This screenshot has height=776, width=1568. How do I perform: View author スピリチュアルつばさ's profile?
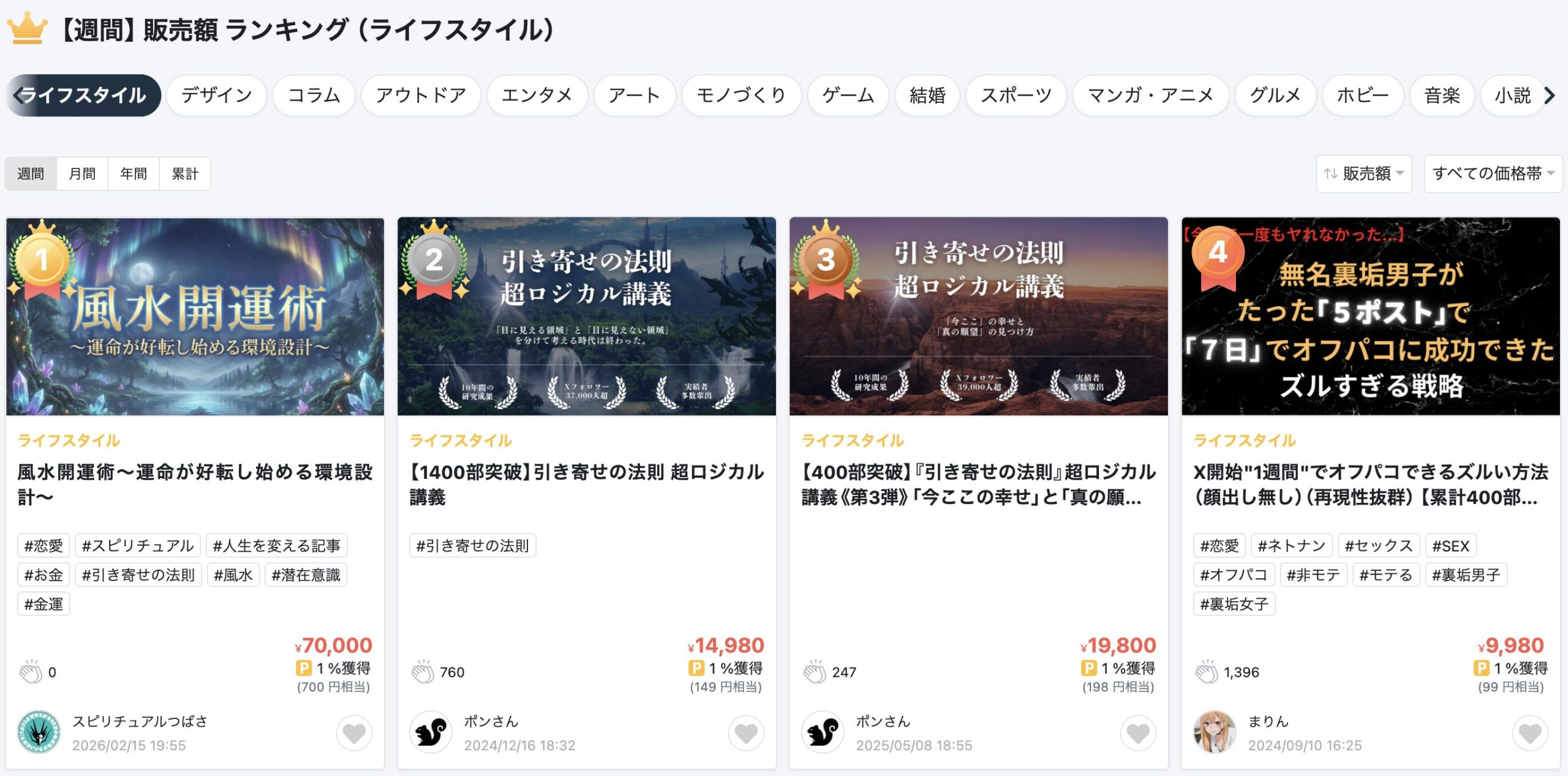(140, 721)
